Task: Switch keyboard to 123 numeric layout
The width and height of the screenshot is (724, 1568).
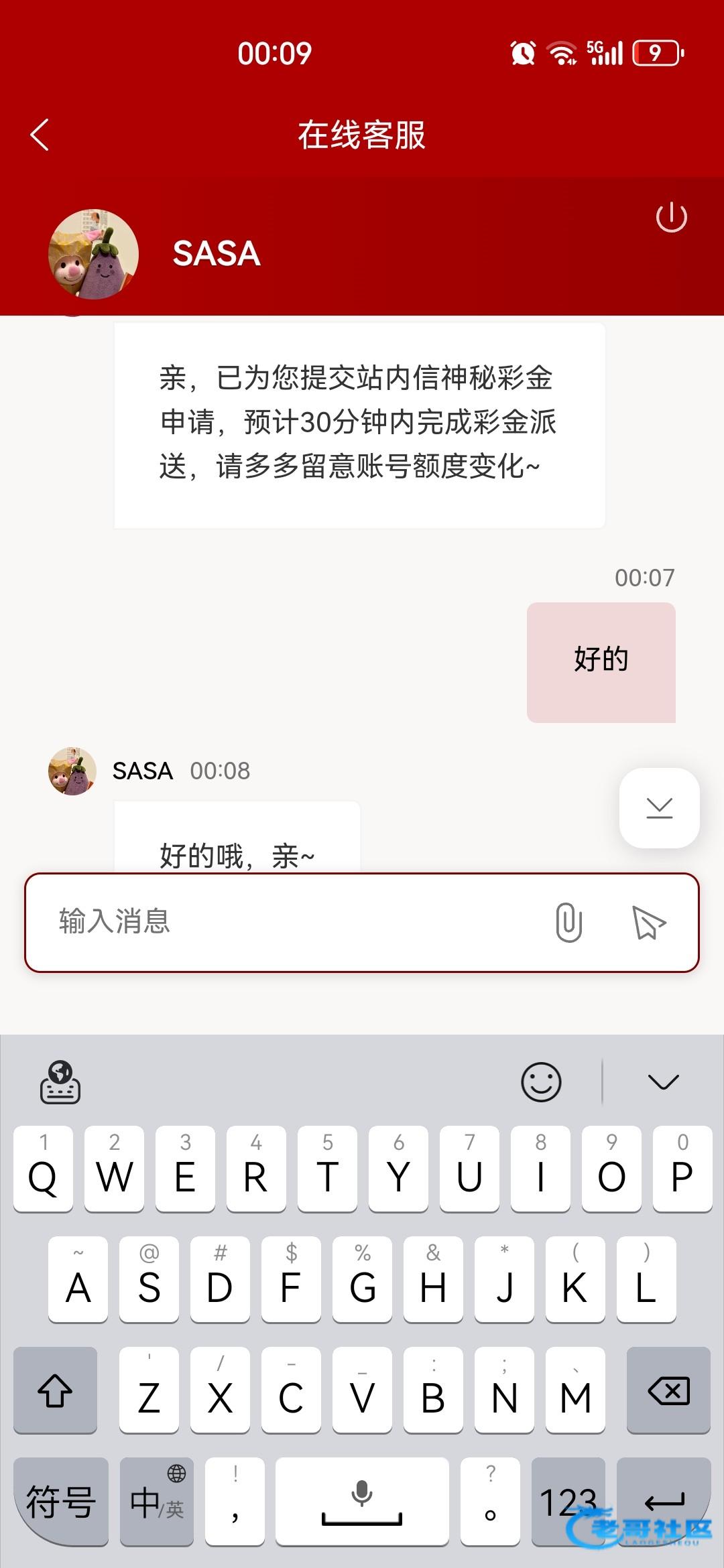Action: [x=568, y=1501]
